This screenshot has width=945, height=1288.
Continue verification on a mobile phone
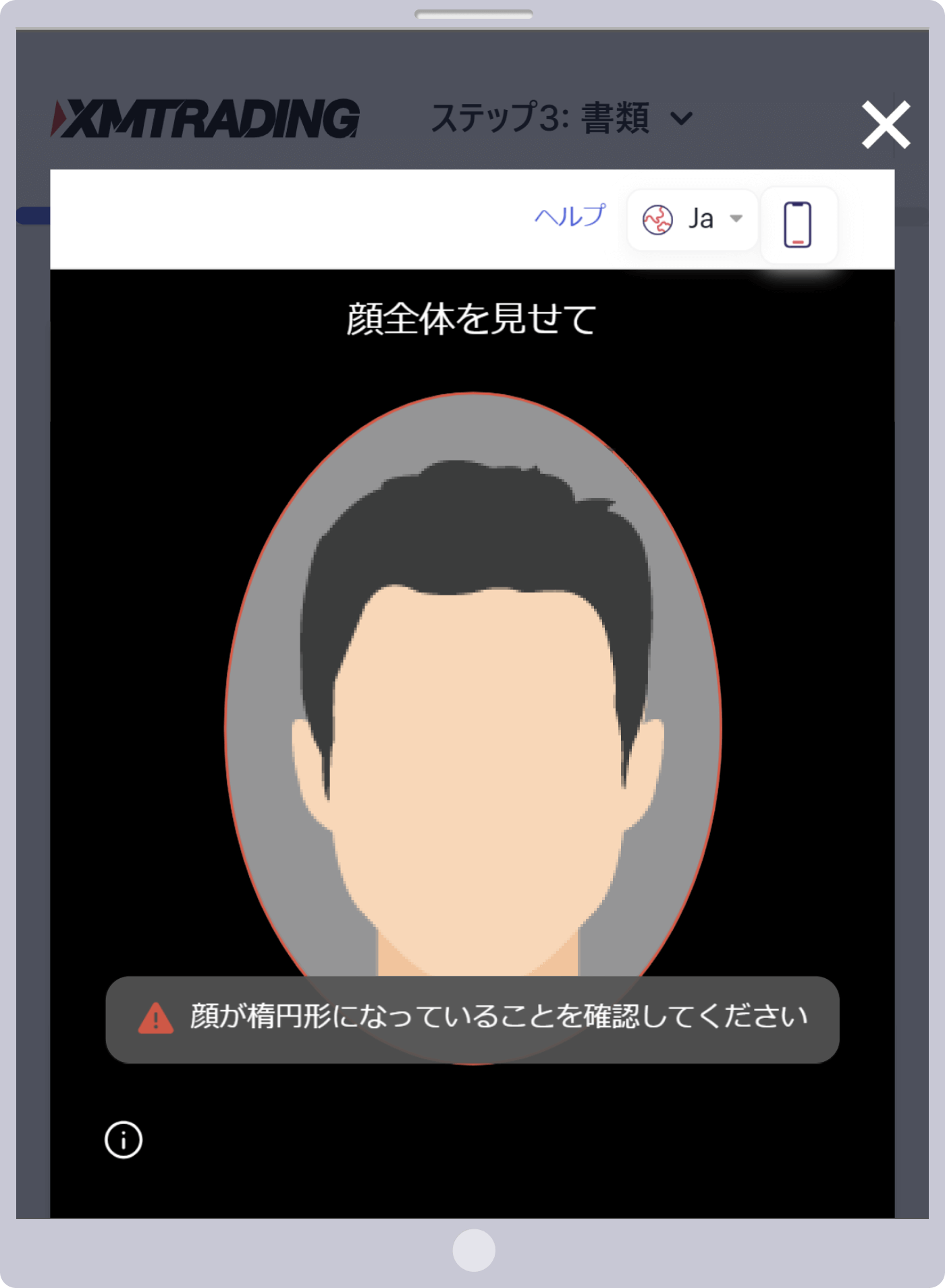797,225
